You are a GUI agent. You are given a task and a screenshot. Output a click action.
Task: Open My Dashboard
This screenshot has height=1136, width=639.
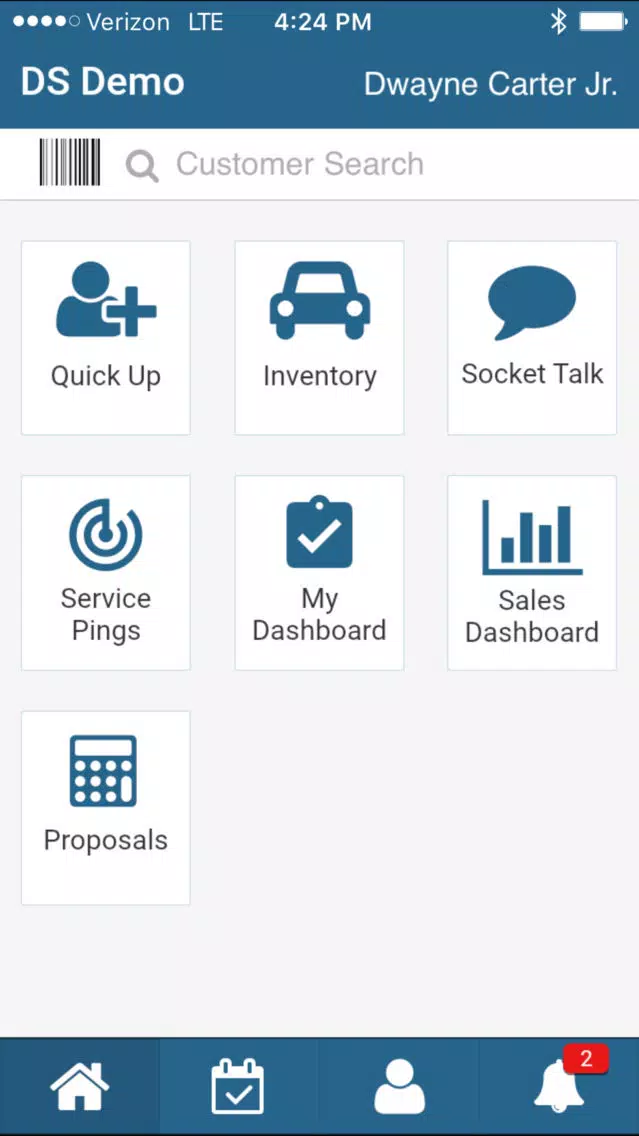click(x=320, y=572)
